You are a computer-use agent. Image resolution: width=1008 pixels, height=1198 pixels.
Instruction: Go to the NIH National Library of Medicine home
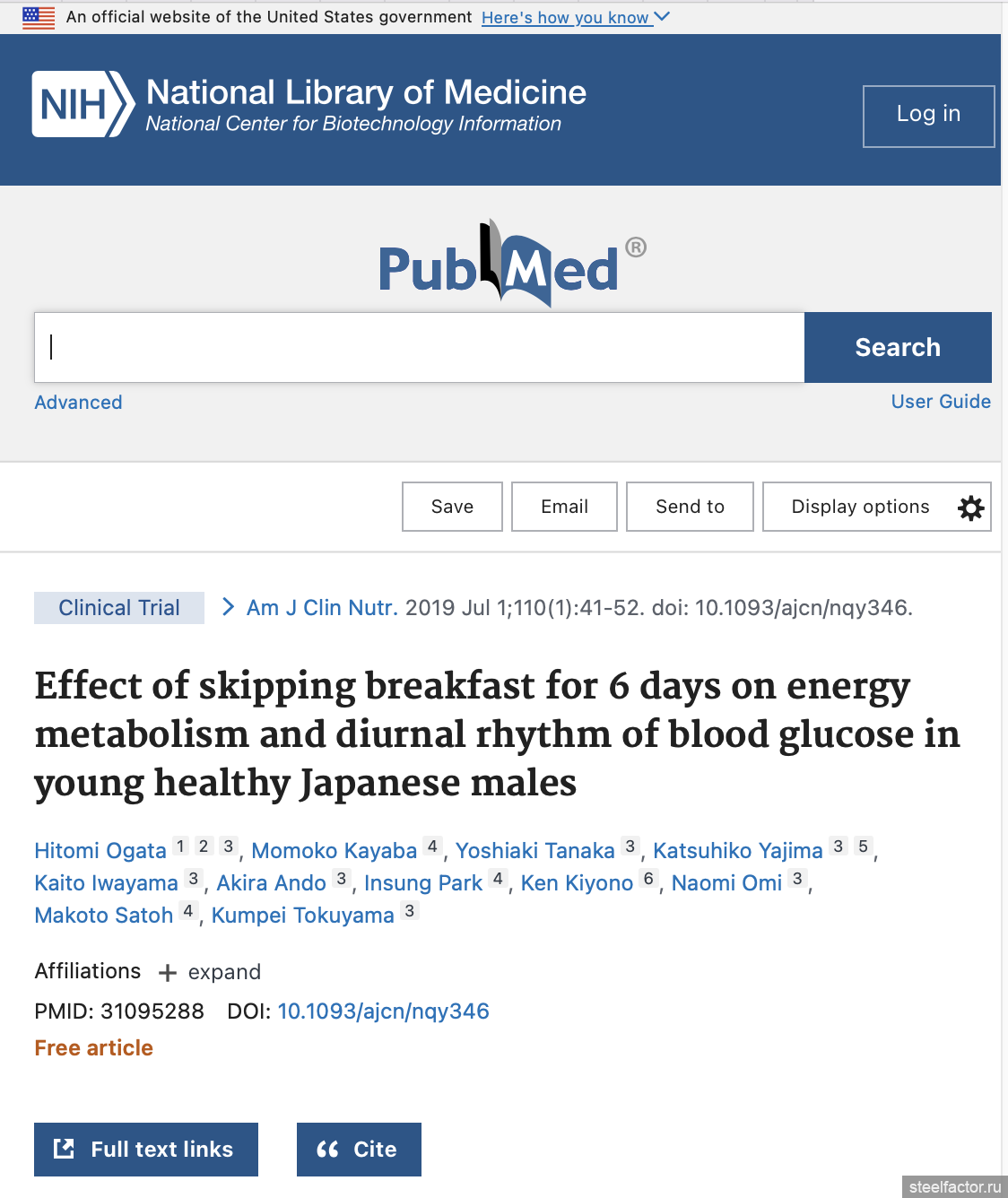309,104
